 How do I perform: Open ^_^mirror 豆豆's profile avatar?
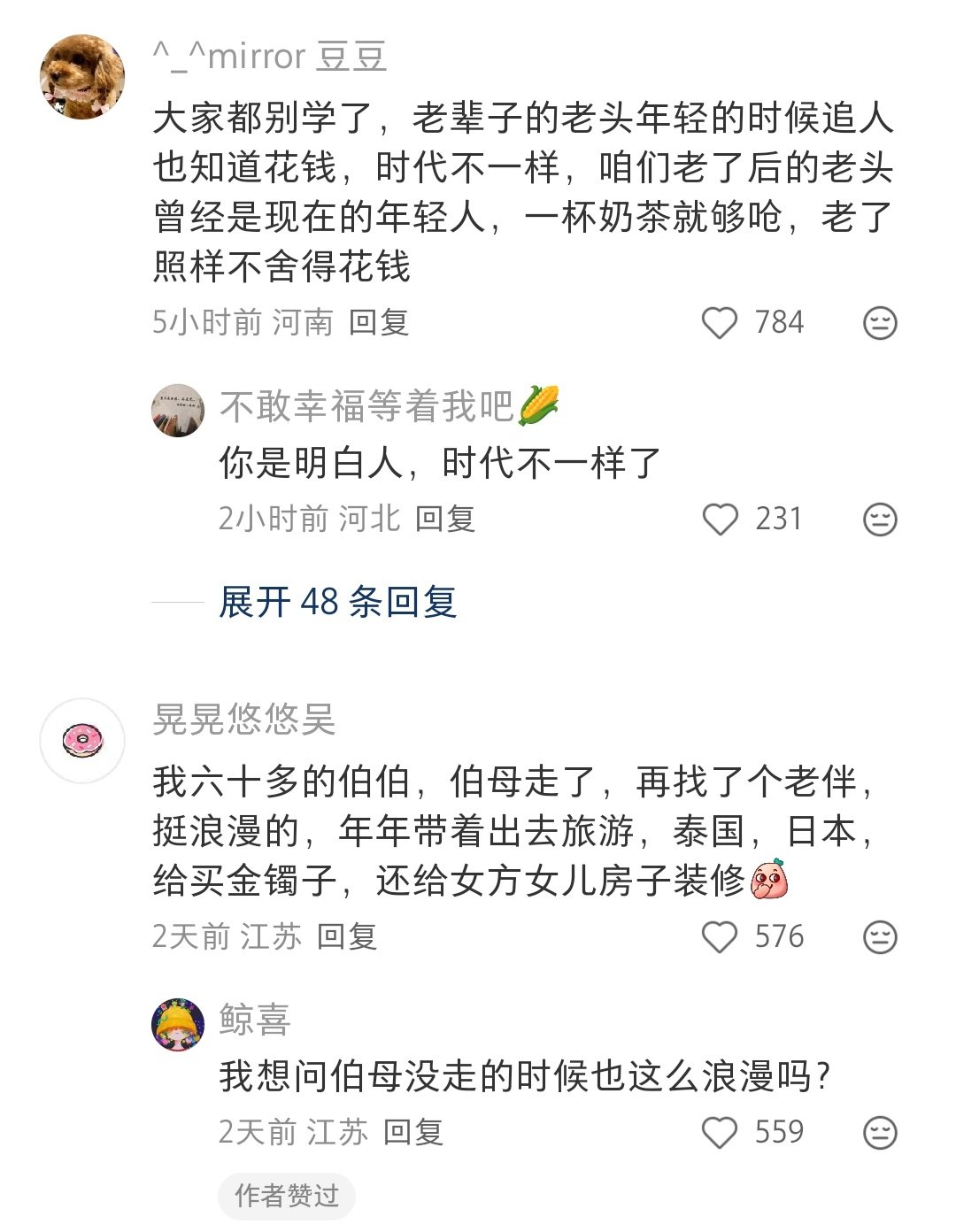[82, 77]
